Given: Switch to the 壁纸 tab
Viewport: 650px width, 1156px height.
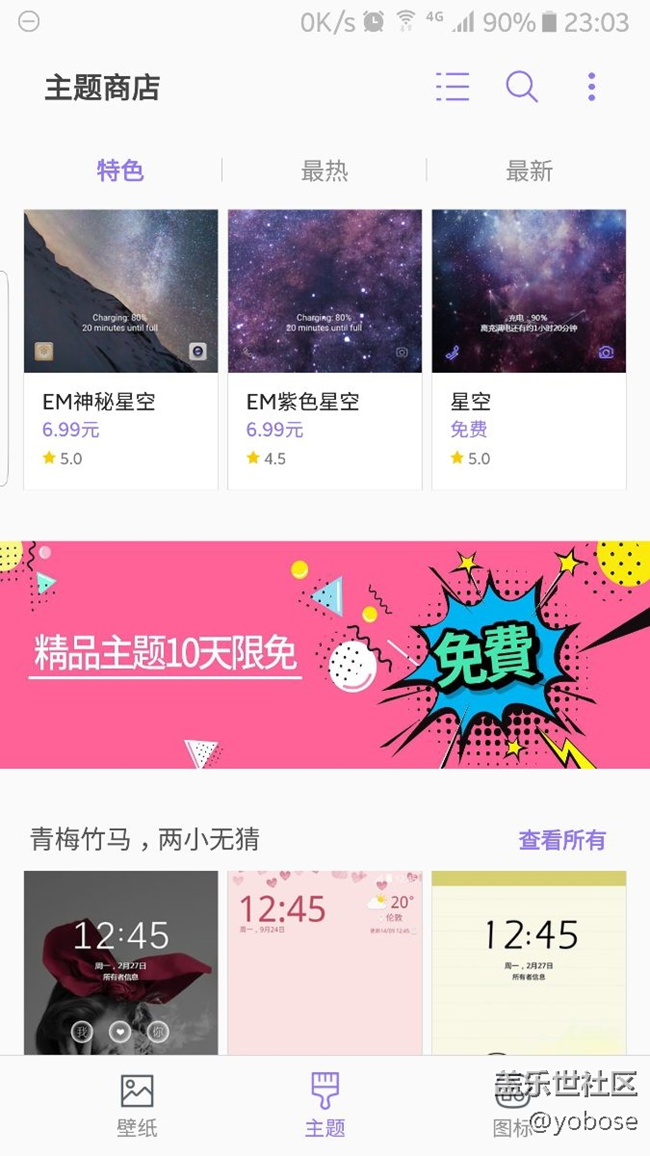Looking at the screenshot, I should tap(137, 1106).
